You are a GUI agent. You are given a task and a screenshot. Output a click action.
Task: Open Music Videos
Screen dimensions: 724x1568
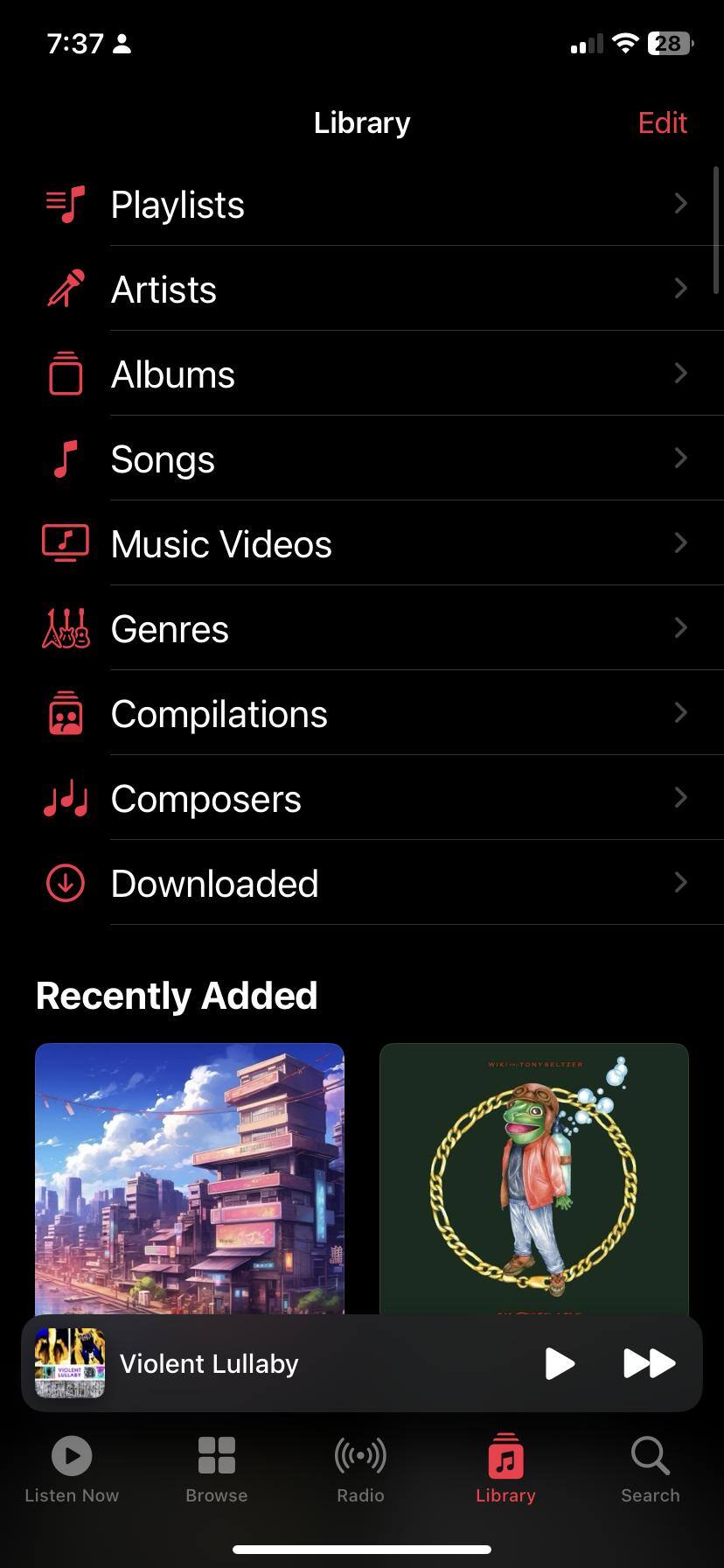(x=362, y=544)
